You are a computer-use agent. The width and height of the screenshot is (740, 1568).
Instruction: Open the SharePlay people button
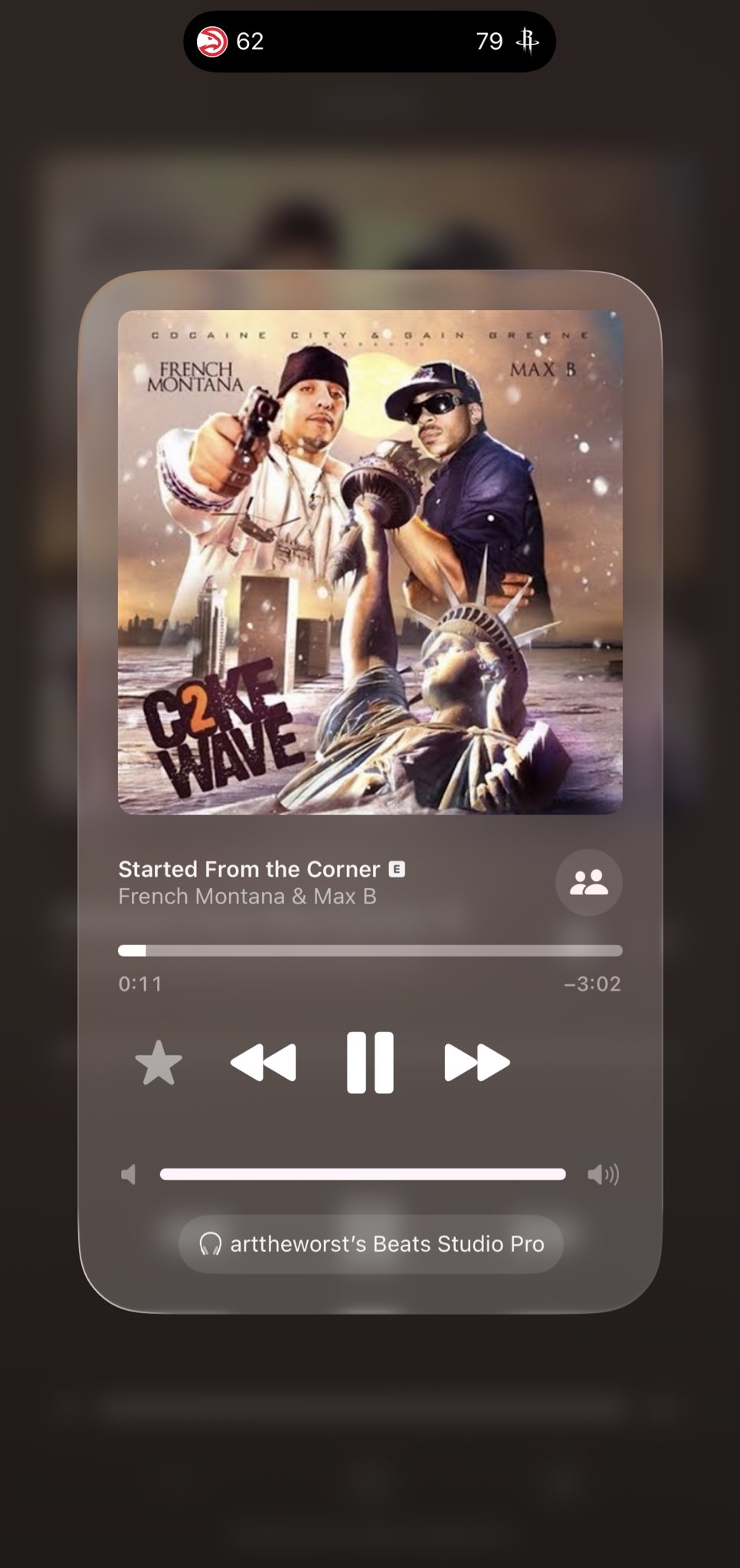pyautogui.click(x=588, y=882)
